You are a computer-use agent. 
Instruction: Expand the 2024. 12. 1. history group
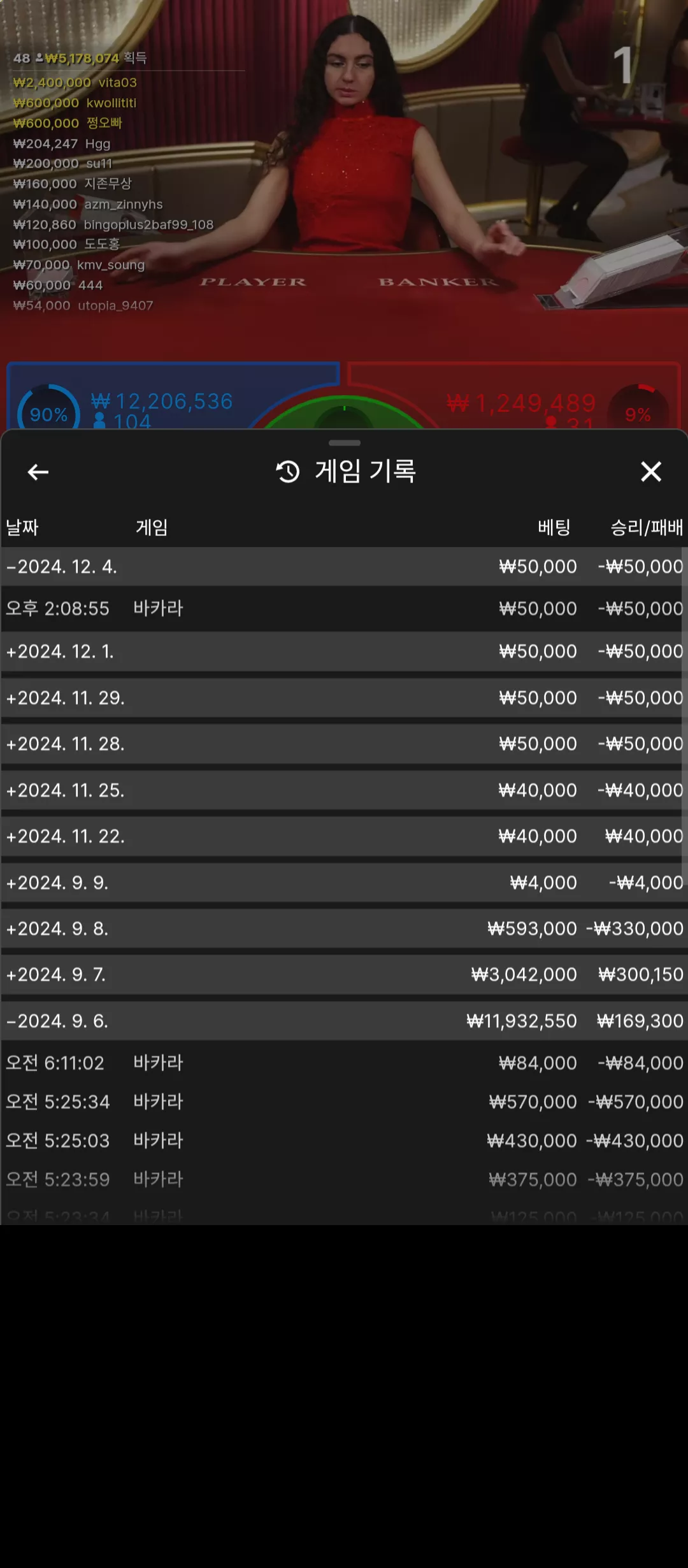tap(344, 651)
